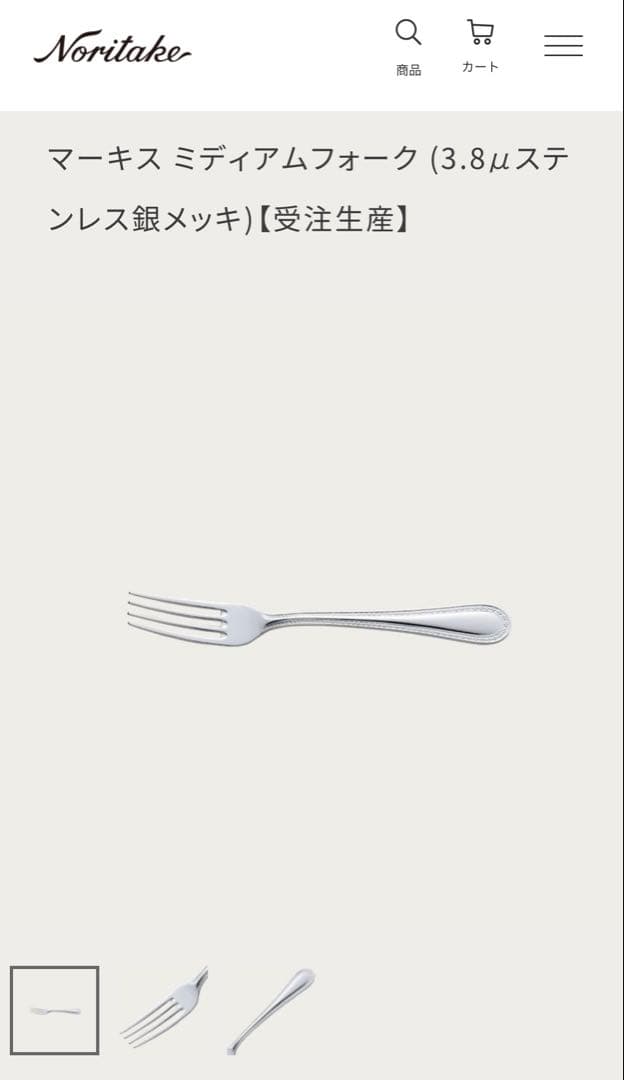Screen dimensions: 624x1080
Task: Select the first full-fork thumbnail
Action: click(55, 1010)
